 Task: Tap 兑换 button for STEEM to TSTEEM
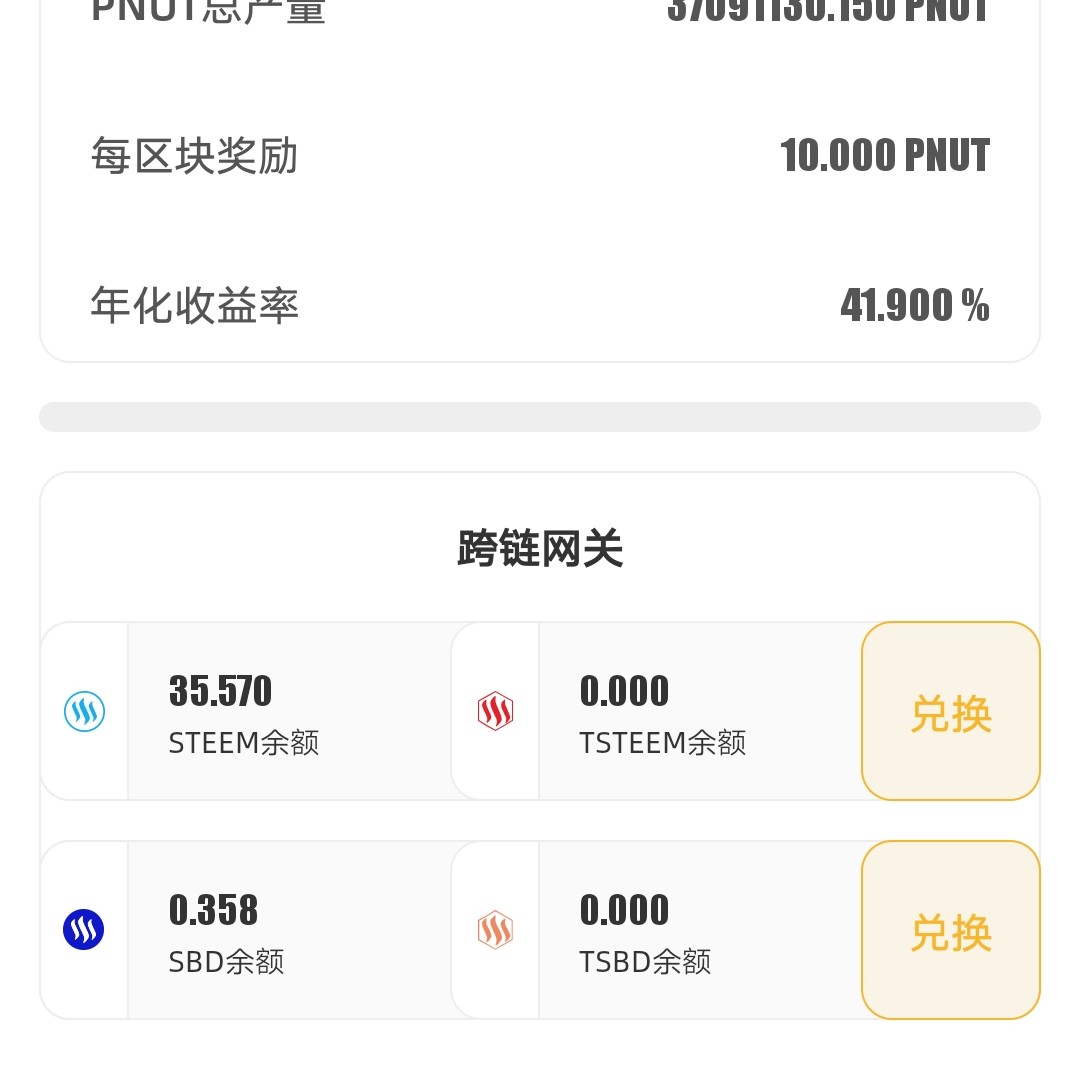(950, 711)
